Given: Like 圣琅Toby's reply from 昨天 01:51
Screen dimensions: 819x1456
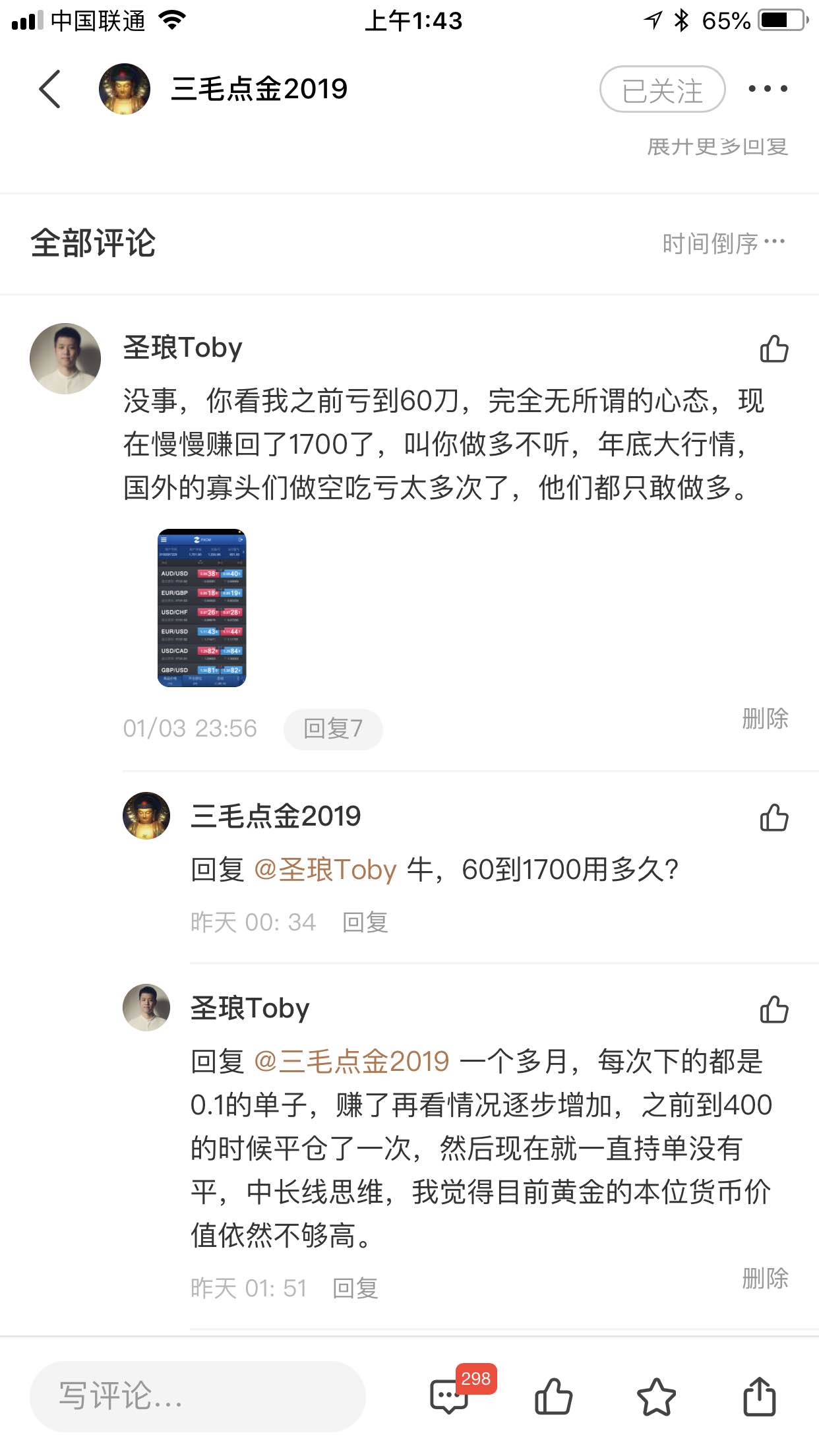Looking at the screenshot, I should coord(774,1010).
